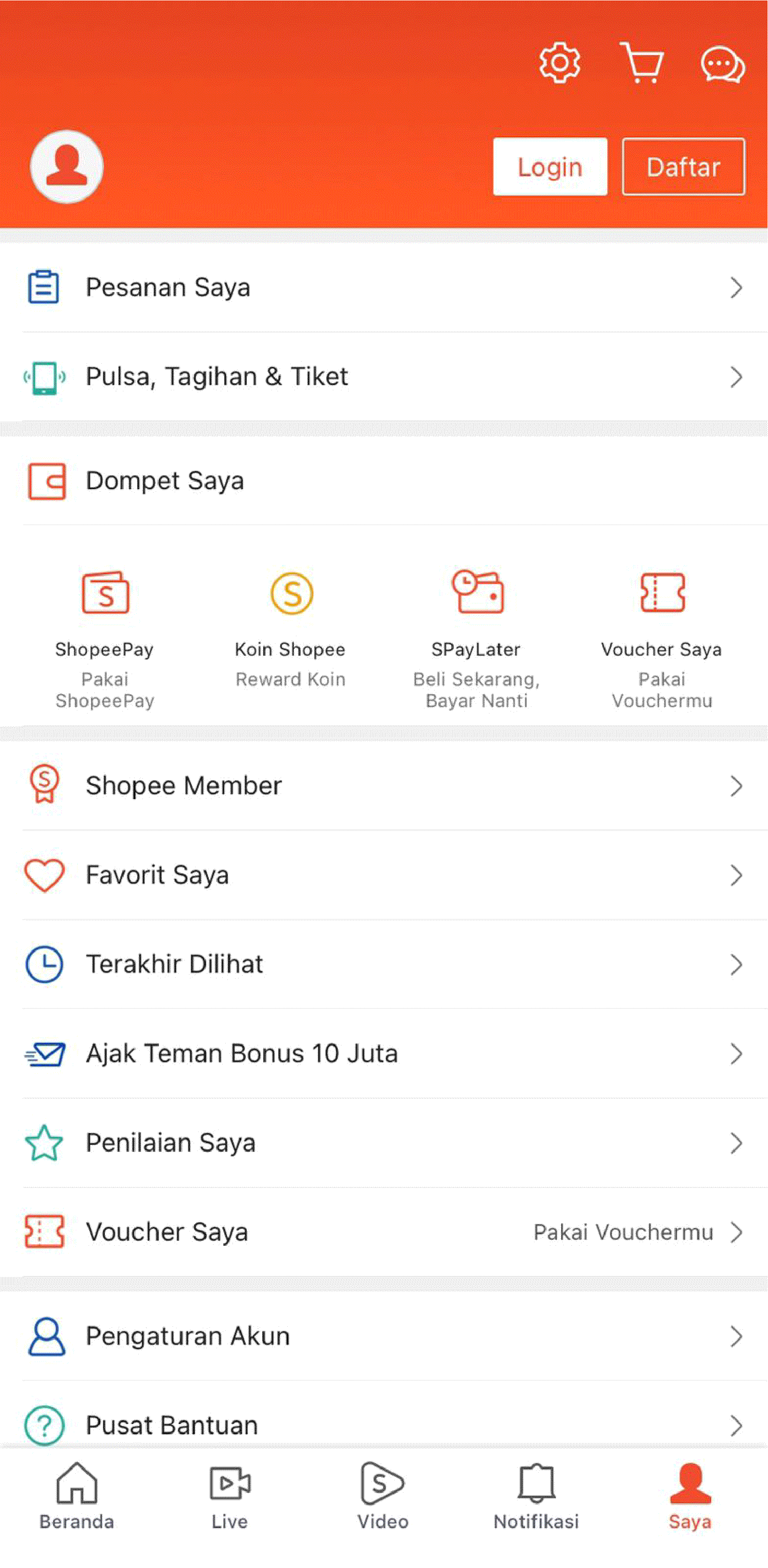The image size is (768, 1568).
Task: Tap the Login button
Action: [549, 166]
